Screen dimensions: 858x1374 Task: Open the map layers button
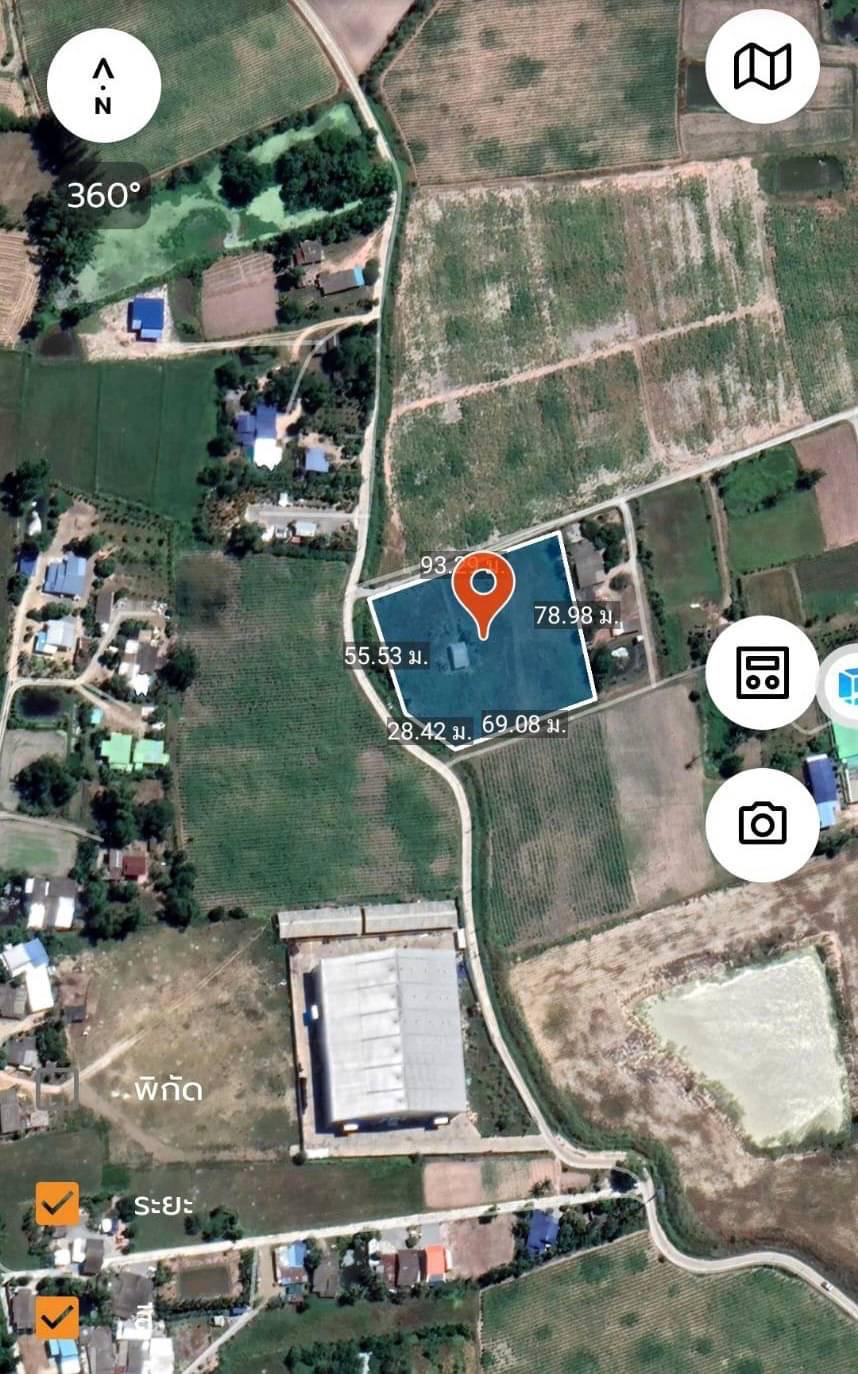pyautogui.click(x=763, y=66)
